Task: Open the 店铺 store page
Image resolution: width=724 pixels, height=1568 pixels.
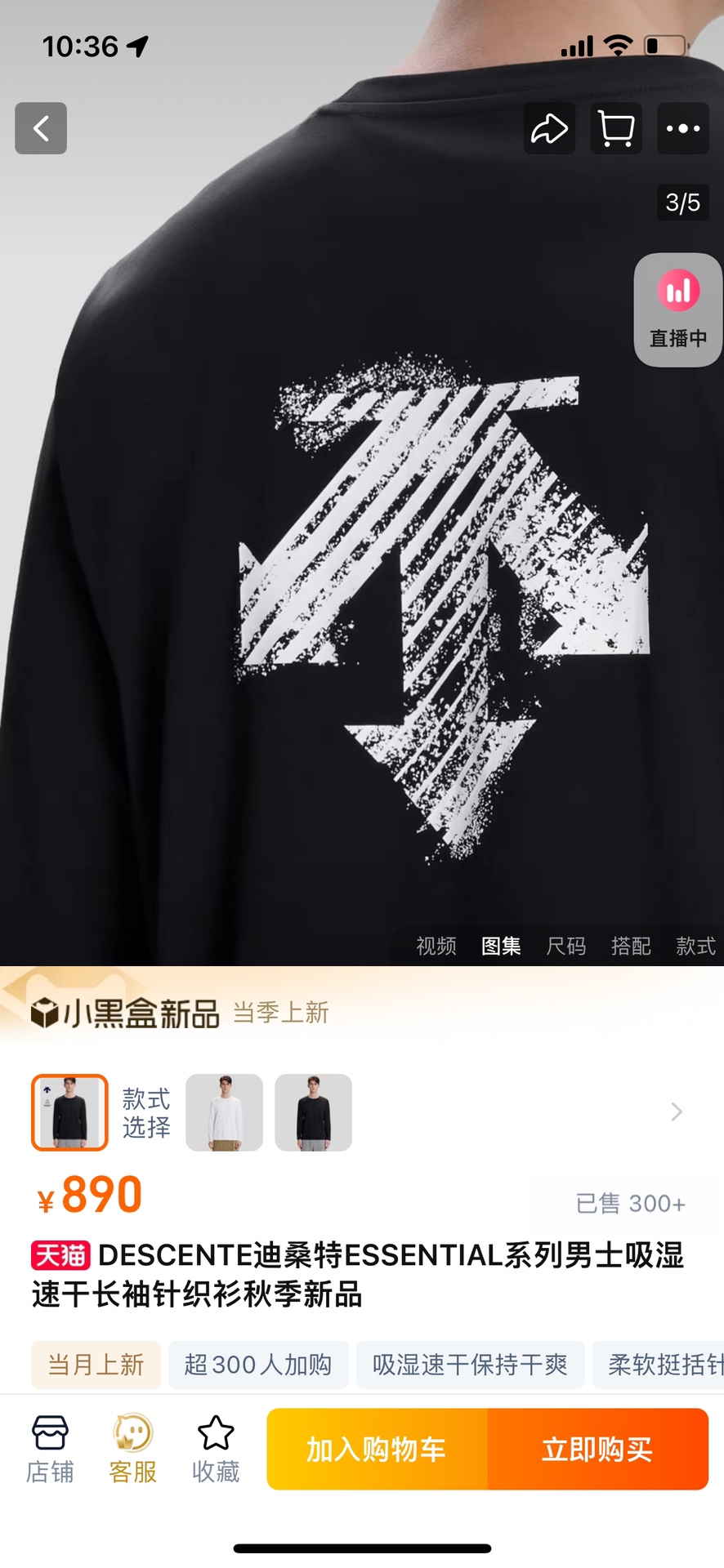Action: pyautogui.click(x=50, y=1449)
